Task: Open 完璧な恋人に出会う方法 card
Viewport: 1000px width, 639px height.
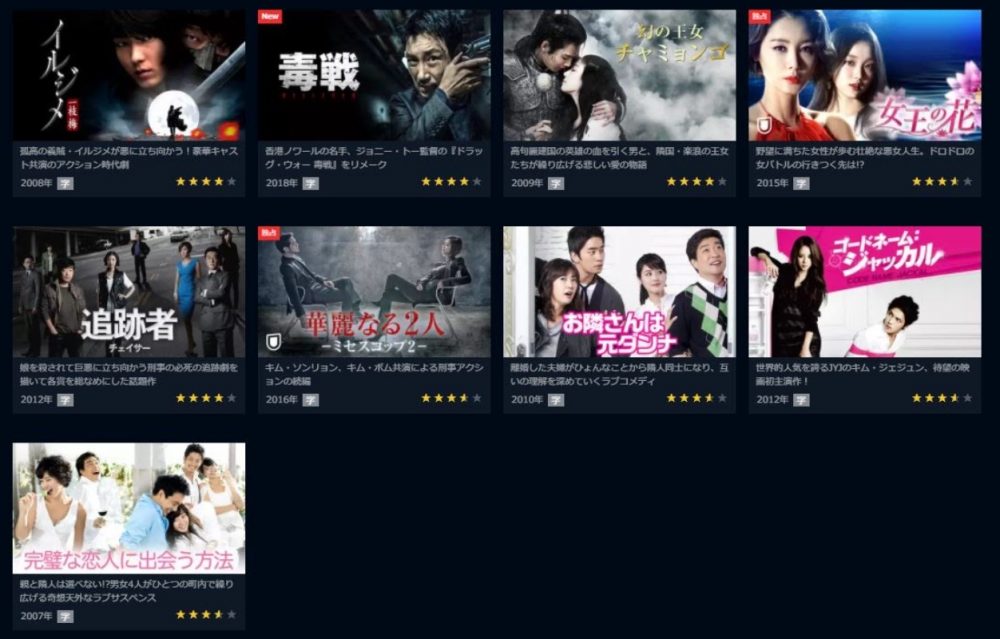Action: coord(128,508)
